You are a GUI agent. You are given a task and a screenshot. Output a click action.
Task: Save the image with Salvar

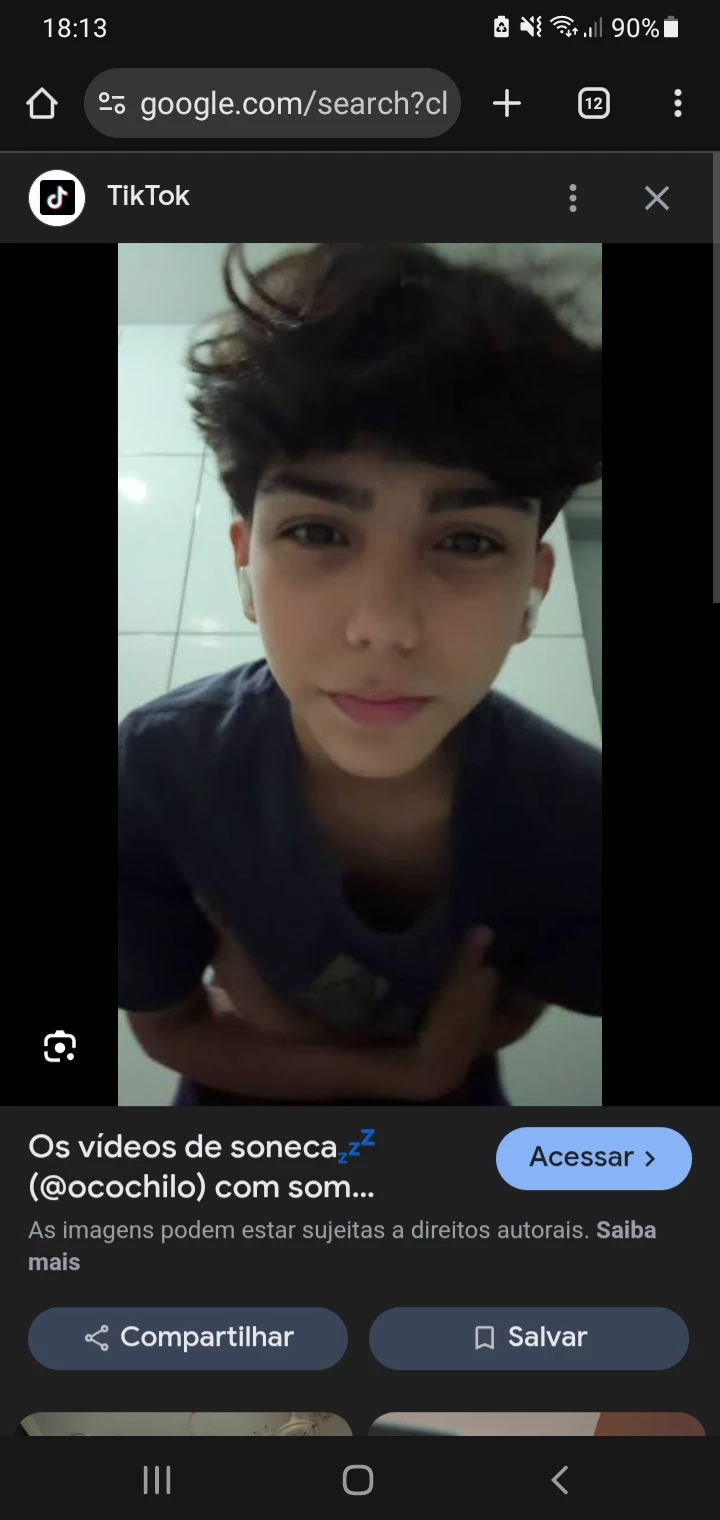click(529, 1338)
